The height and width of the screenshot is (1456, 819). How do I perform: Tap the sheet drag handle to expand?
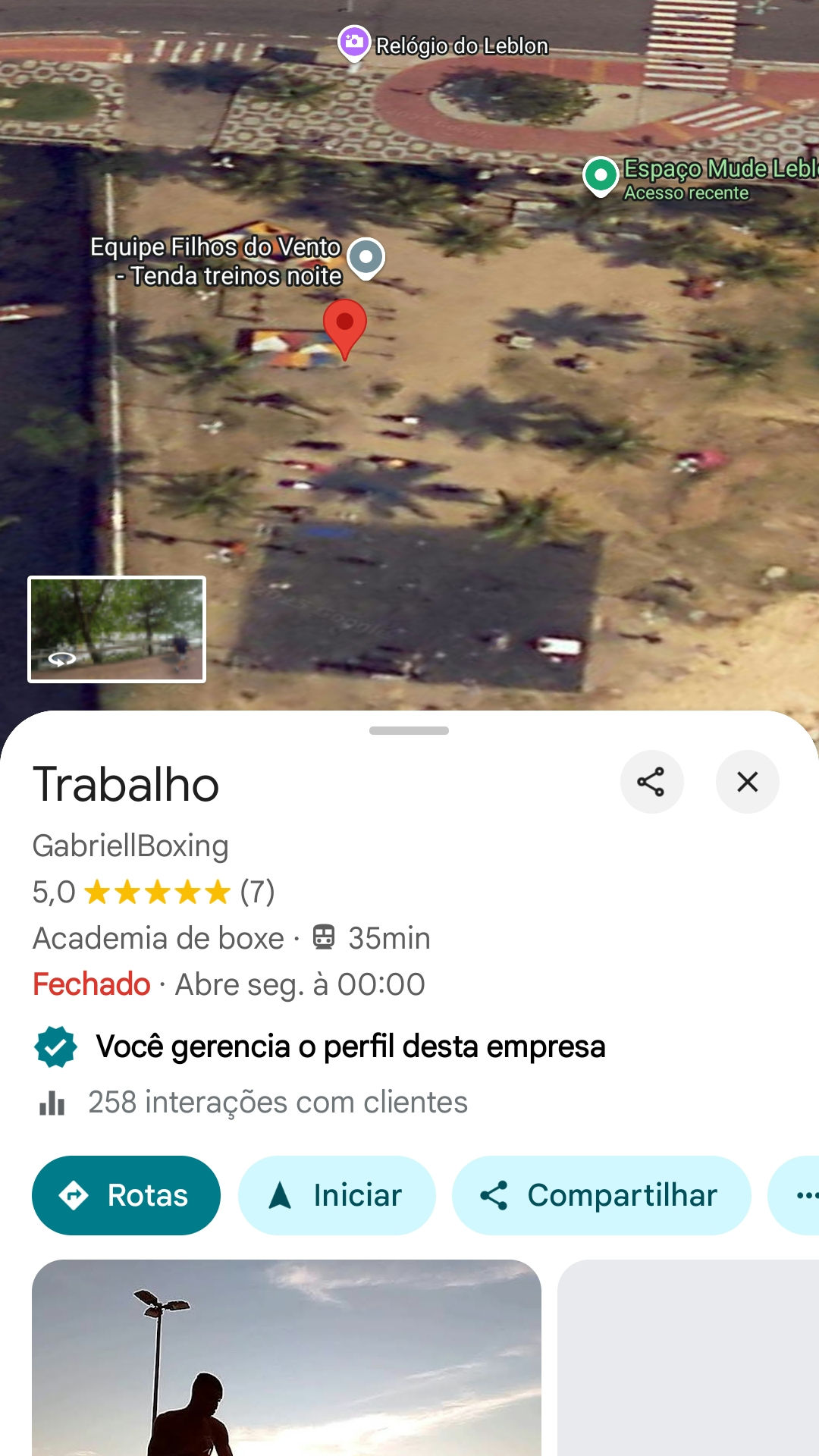(x=409, y=730)
